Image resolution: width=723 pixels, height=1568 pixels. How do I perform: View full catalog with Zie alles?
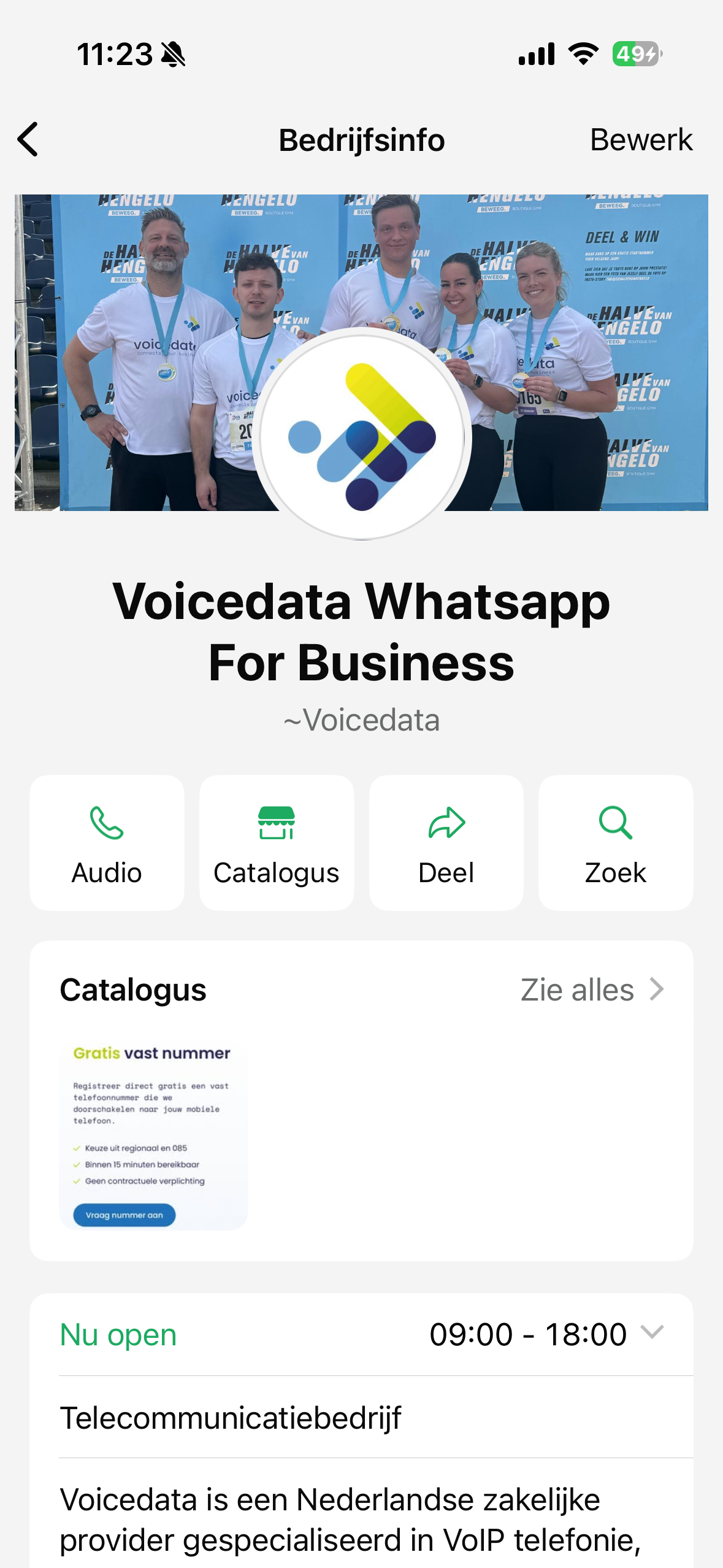(591, 990)
